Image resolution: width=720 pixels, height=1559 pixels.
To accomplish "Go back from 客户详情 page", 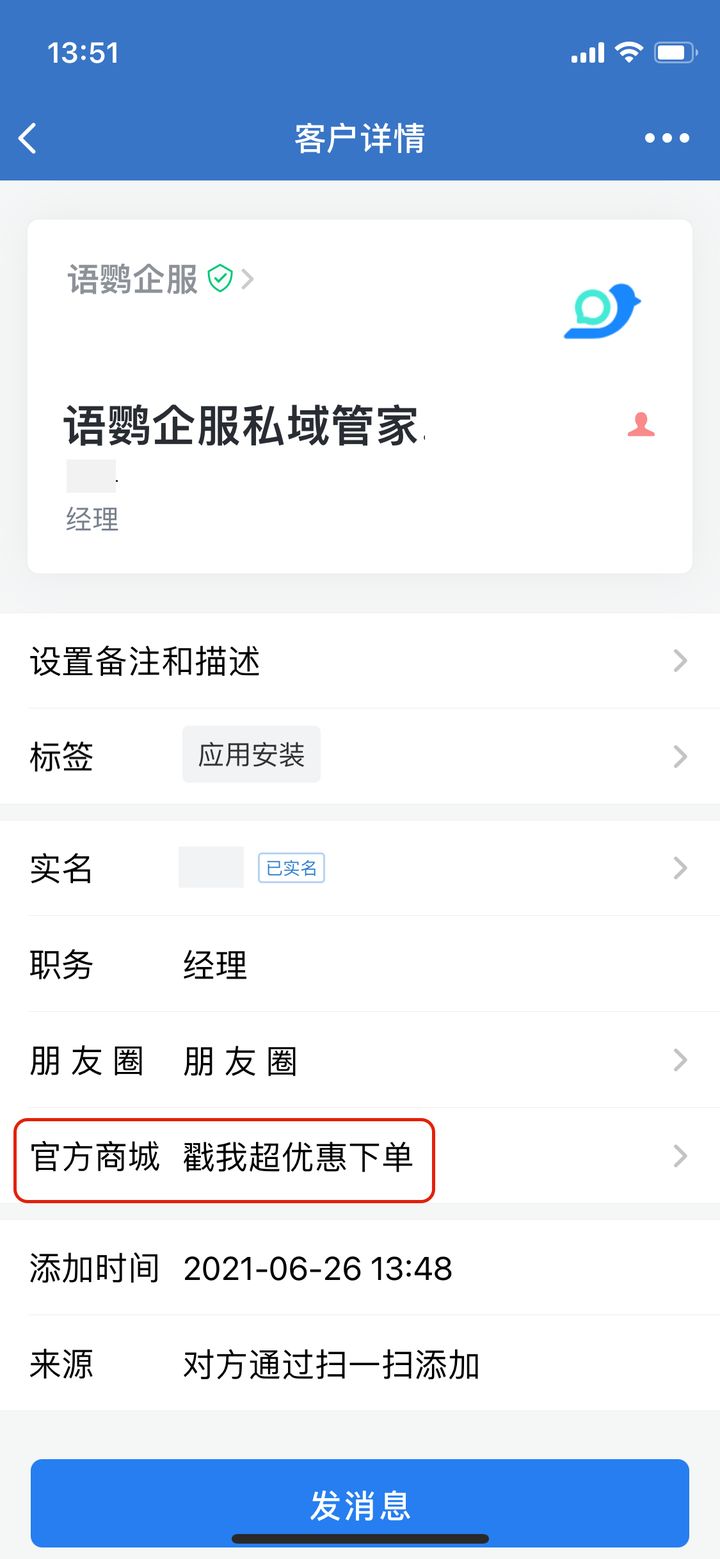I will tap(28, 138).
